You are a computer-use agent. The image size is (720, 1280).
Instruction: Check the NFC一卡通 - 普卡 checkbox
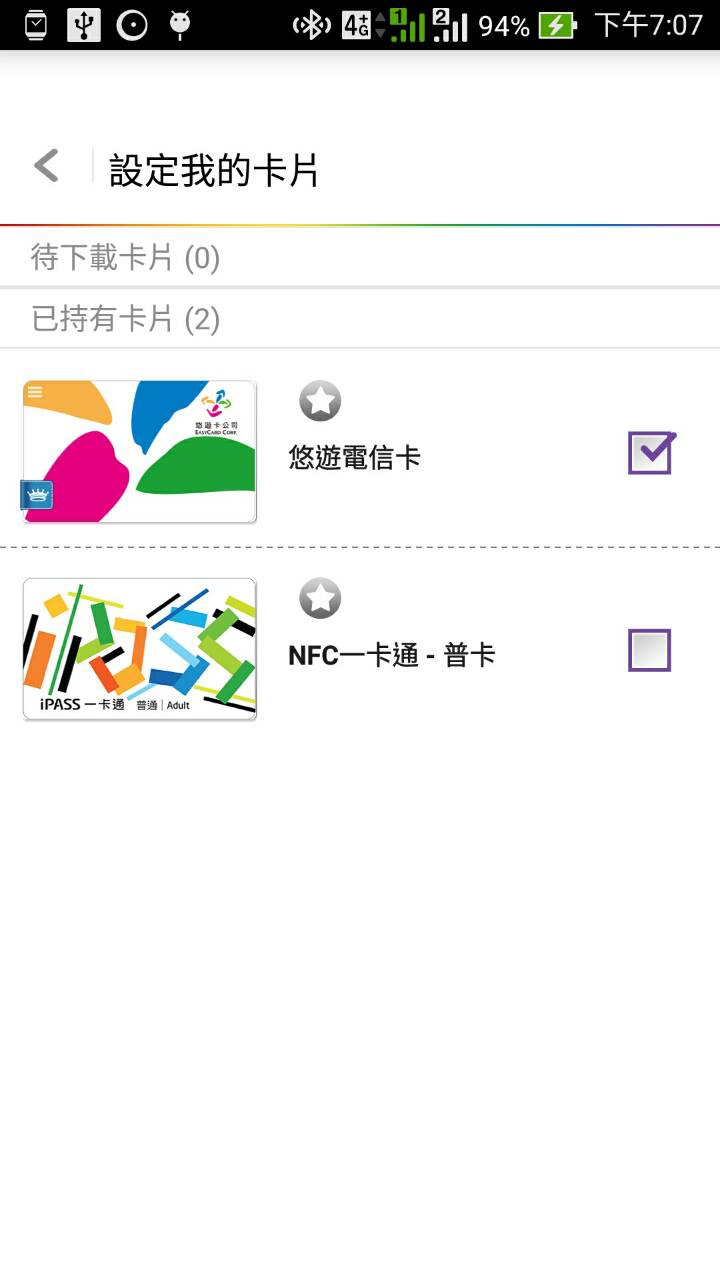(650, 650)
